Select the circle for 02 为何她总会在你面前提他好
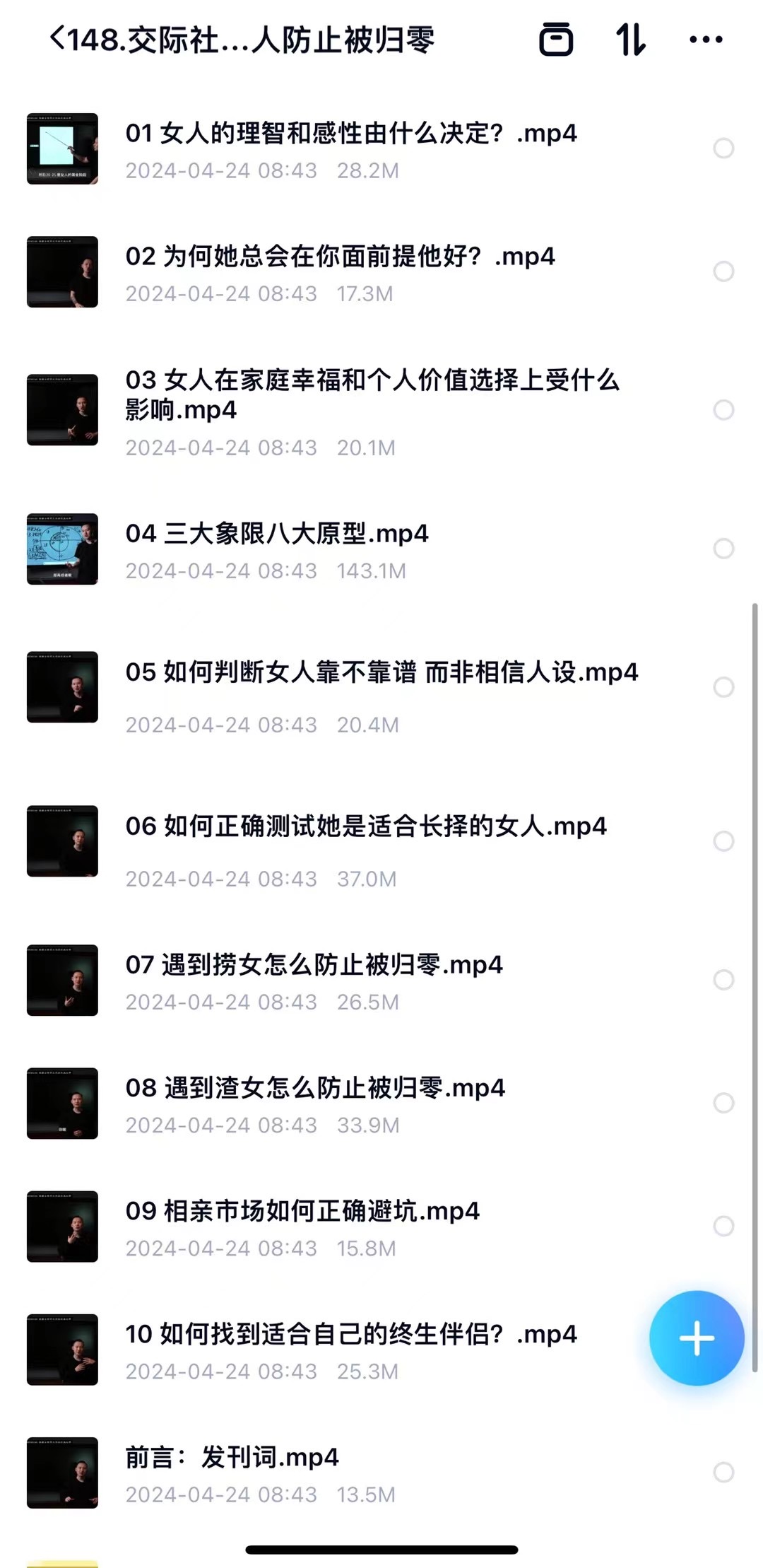The image size is (763, 1568). tap(723, 271)
